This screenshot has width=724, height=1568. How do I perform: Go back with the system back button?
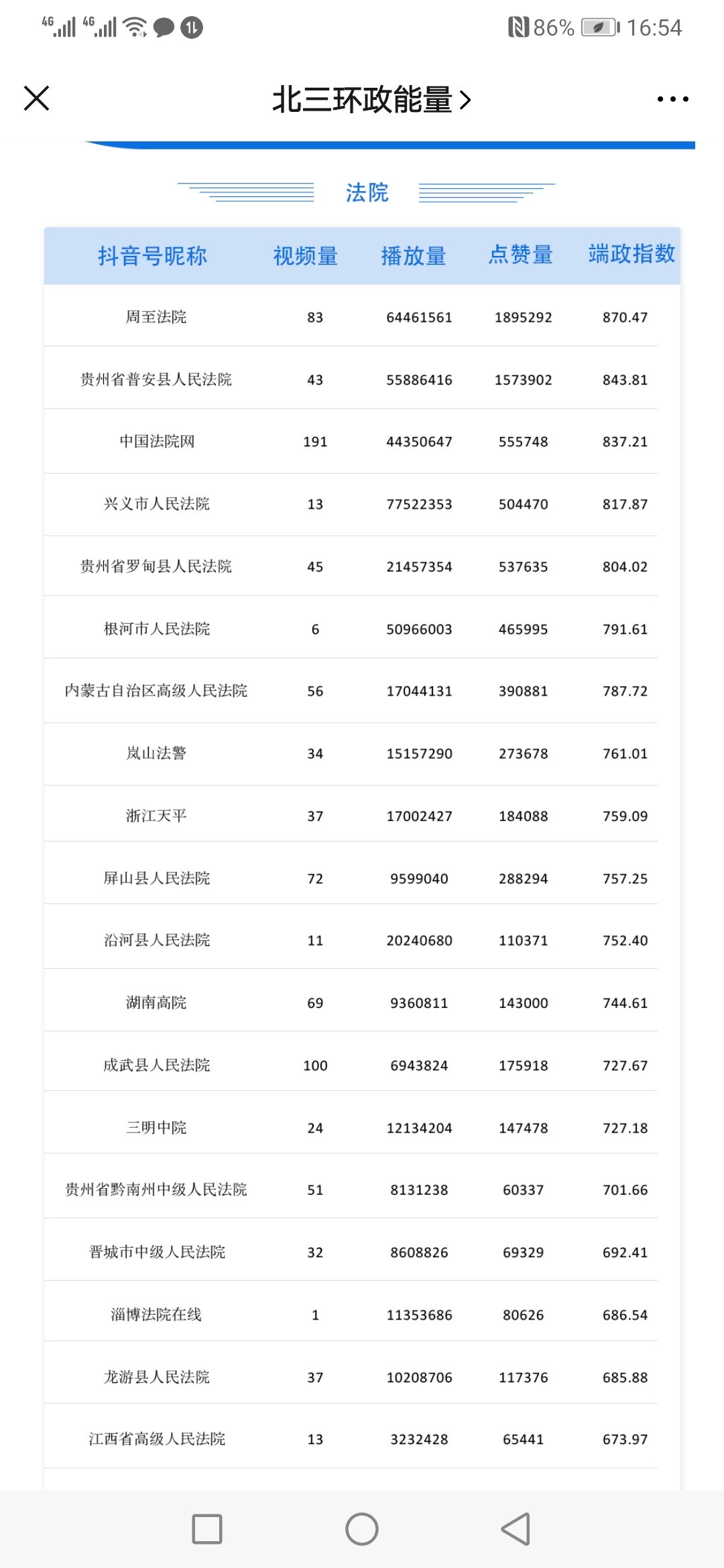coord(516,1529)
